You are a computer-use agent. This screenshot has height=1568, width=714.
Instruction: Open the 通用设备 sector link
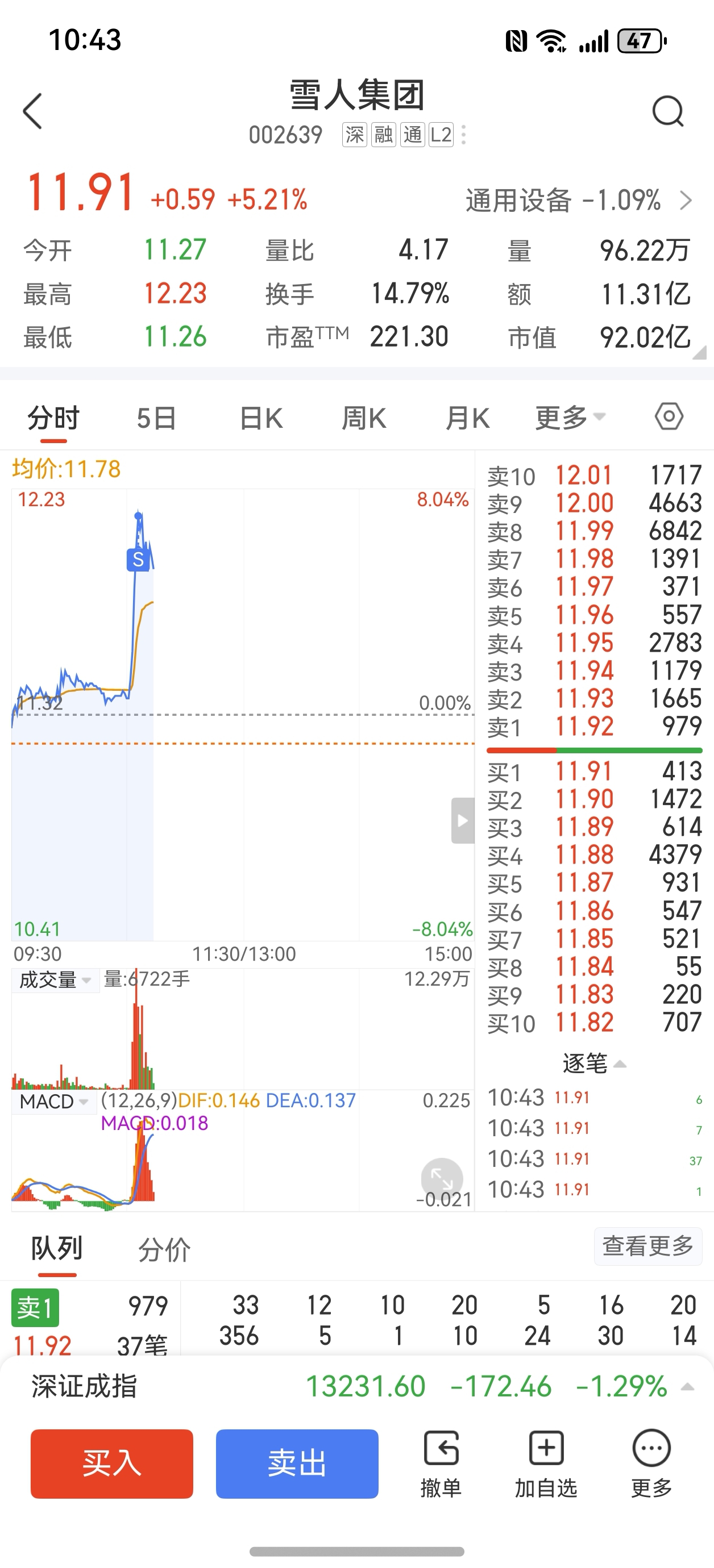[578, 200]
